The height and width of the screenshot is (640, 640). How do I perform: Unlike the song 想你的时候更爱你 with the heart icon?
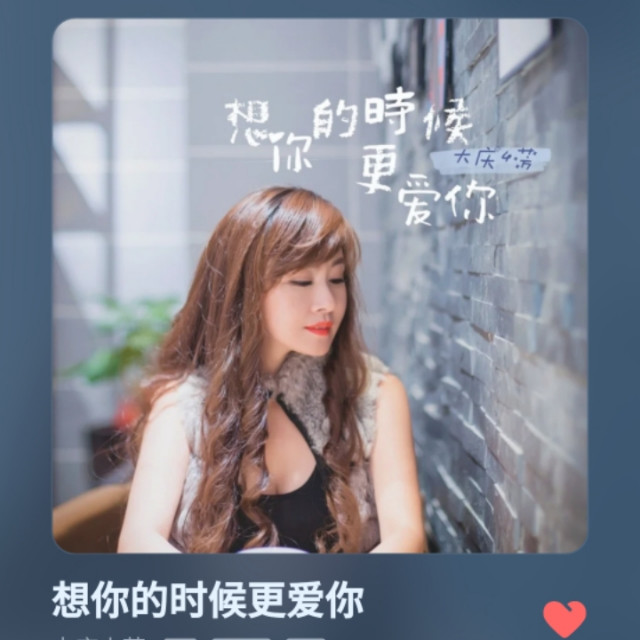565,619
